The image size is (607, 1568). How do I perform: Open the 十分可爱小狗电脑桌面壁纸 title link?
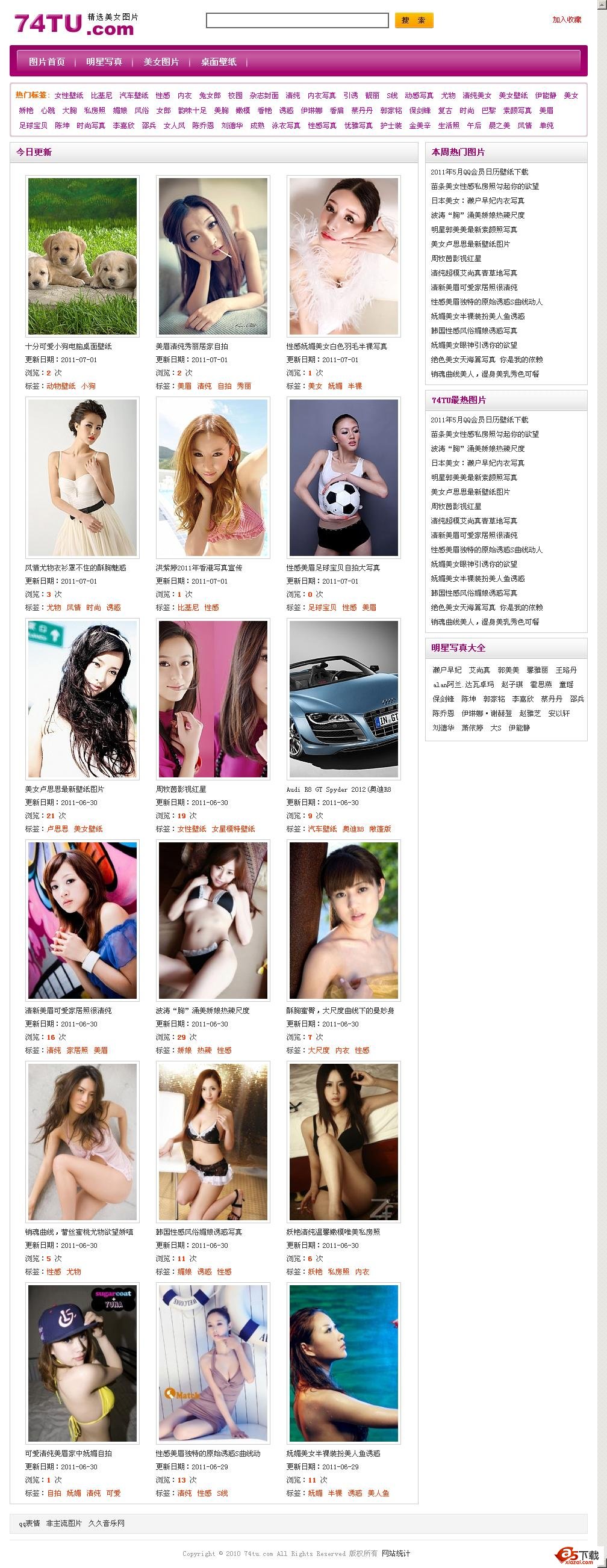68,347
